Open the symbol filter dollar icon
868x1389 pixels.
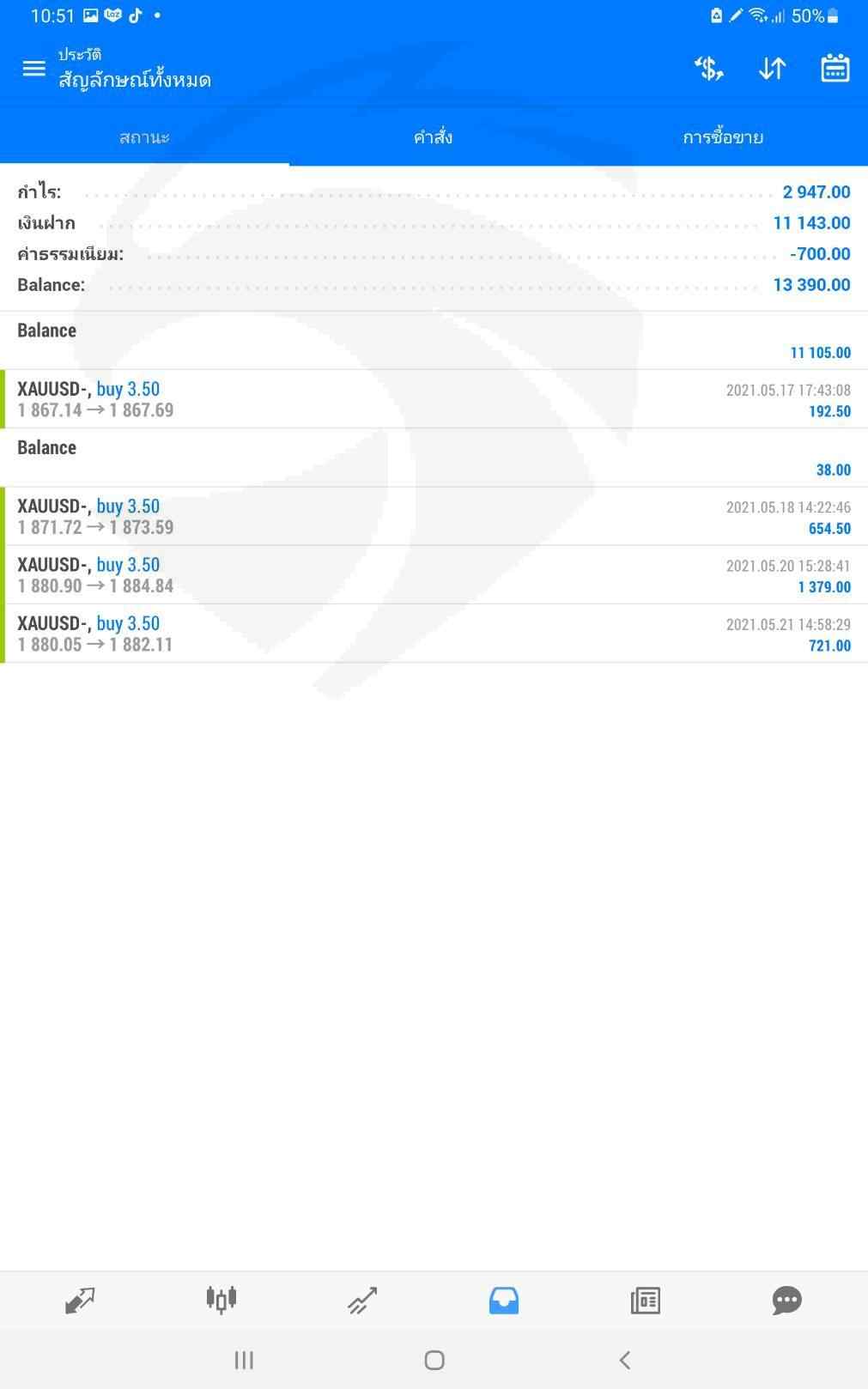coord(709,69)
